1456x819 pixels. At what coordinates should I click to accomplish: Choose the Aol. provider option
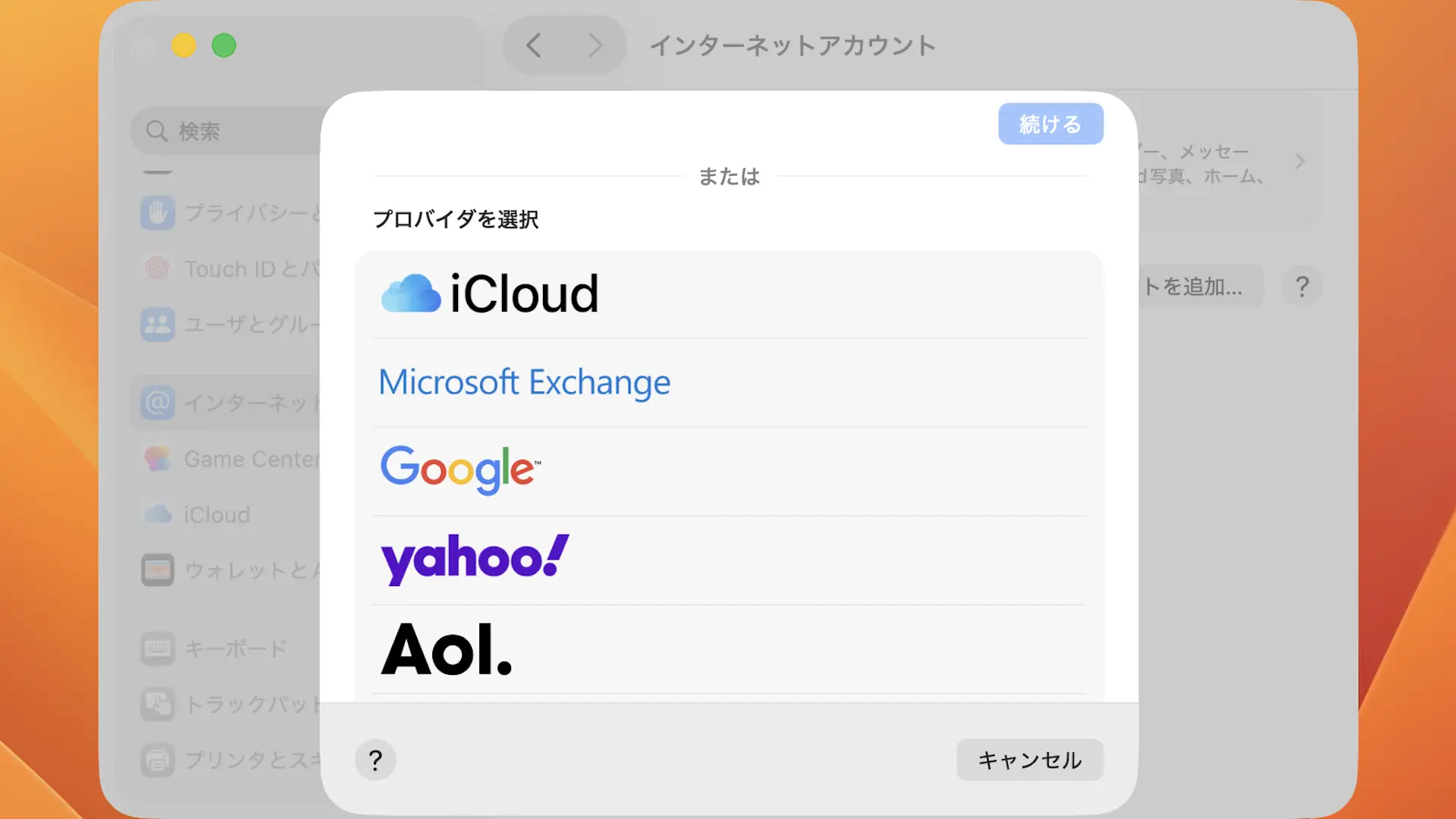[447, 649]
